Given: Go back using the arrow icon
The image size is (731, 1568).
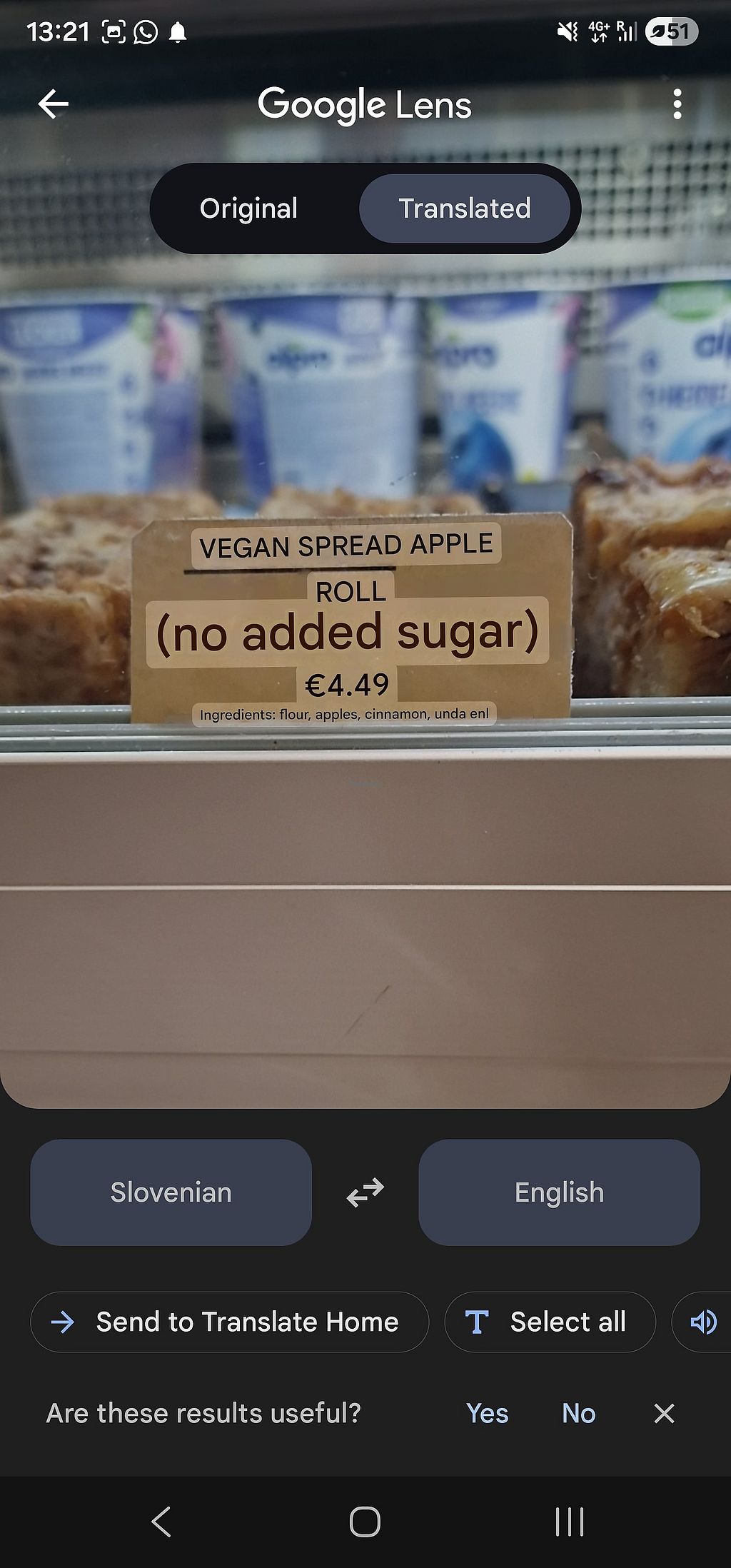Looking at the screenshot, I should click(54, 104).
